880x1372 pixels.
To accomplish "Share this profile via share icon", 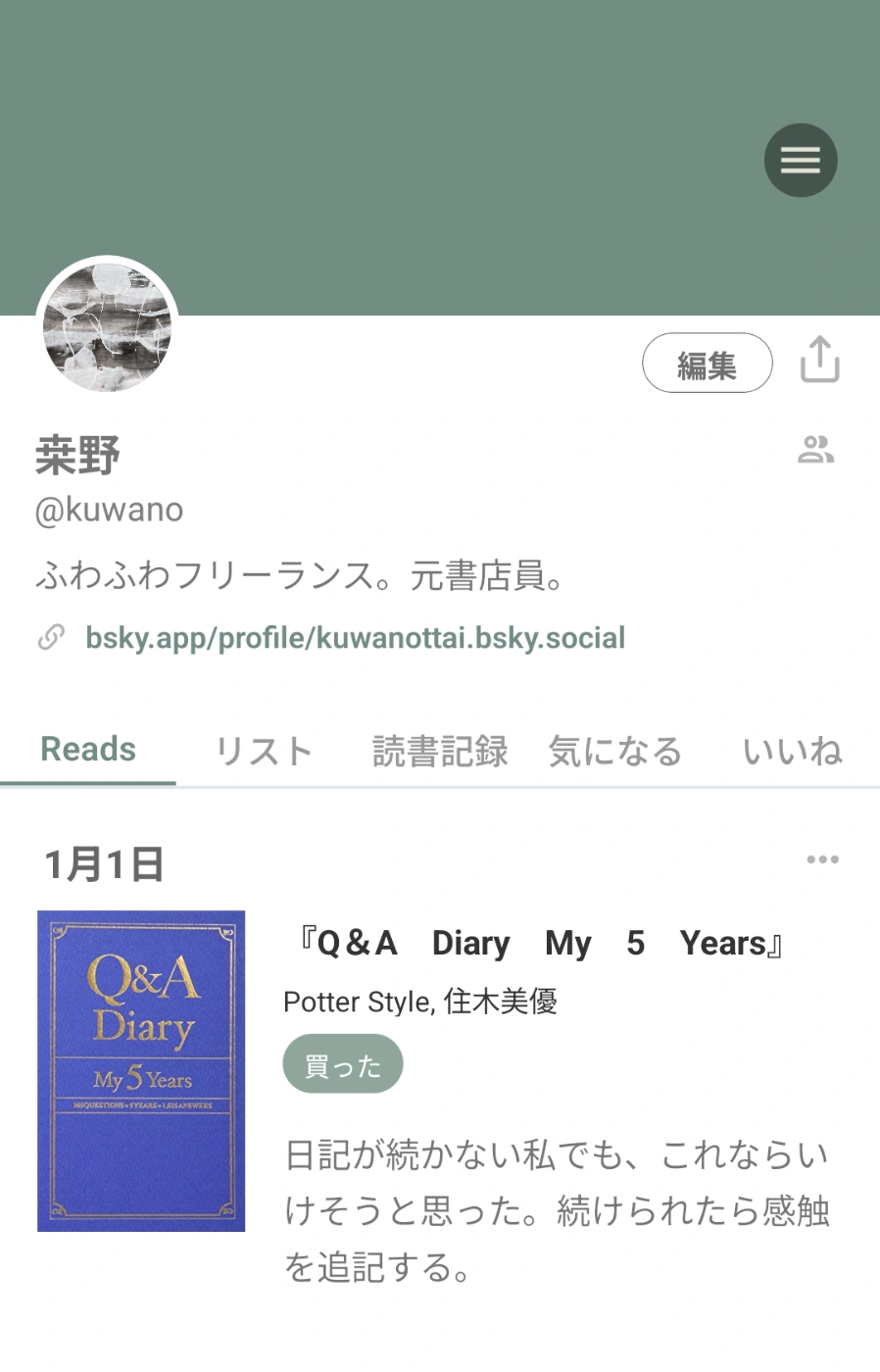I will [x=819, y=360].
